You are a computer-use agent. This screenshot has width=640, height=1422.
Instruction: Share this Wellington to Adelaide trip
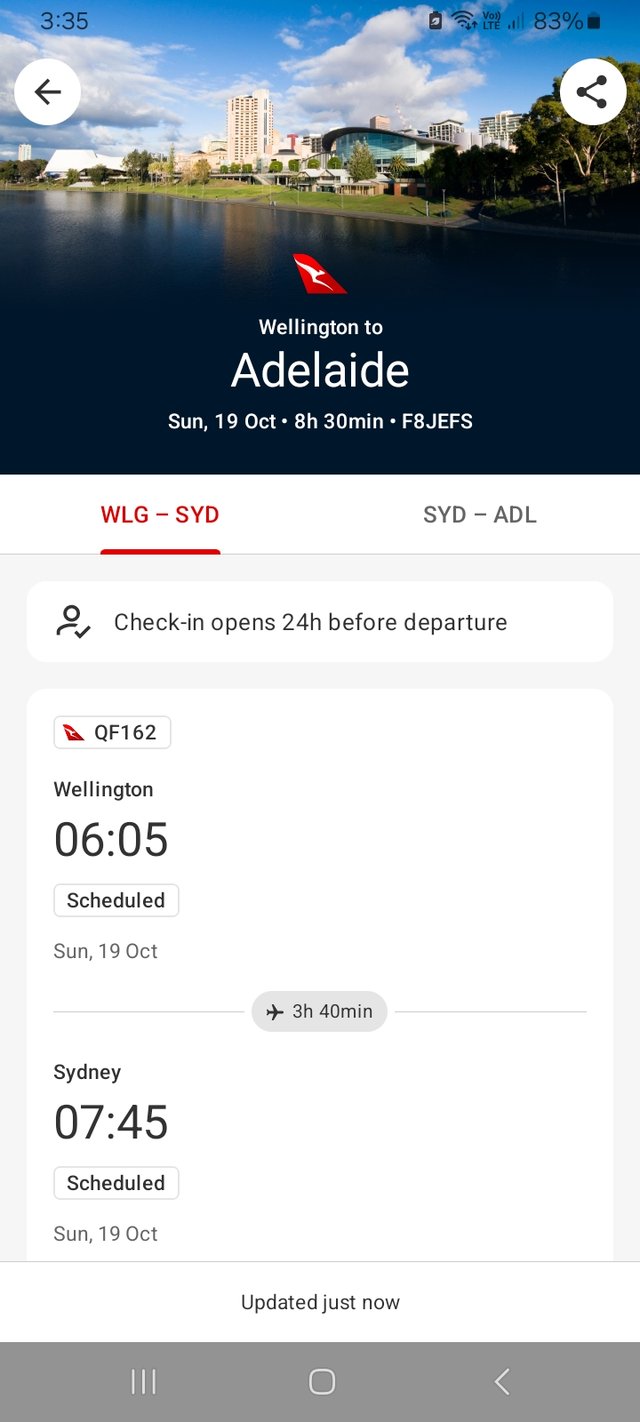pyautogui.click(x=592, y=92)
